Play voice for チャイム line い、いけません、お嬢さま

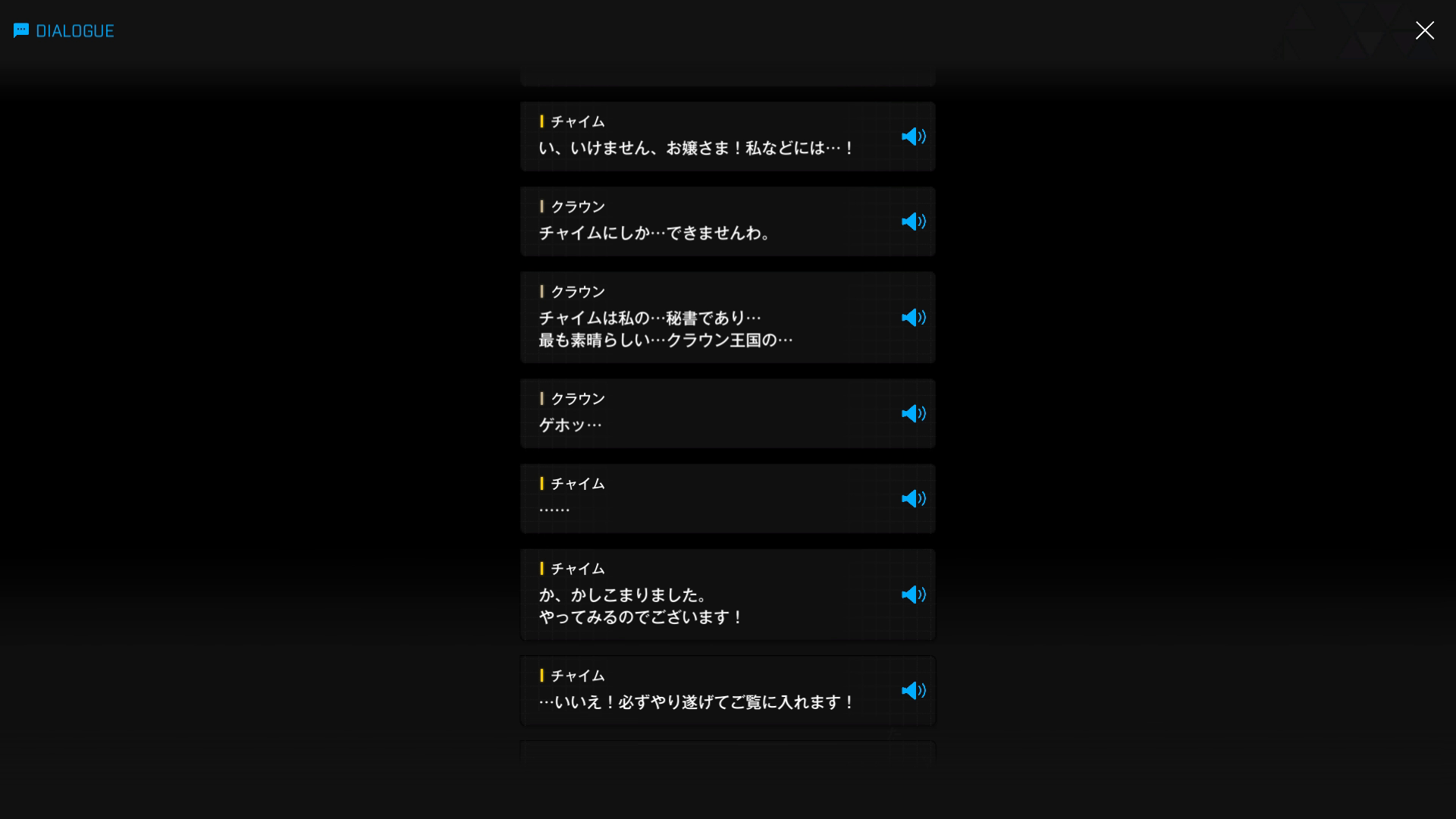[913, 136]
